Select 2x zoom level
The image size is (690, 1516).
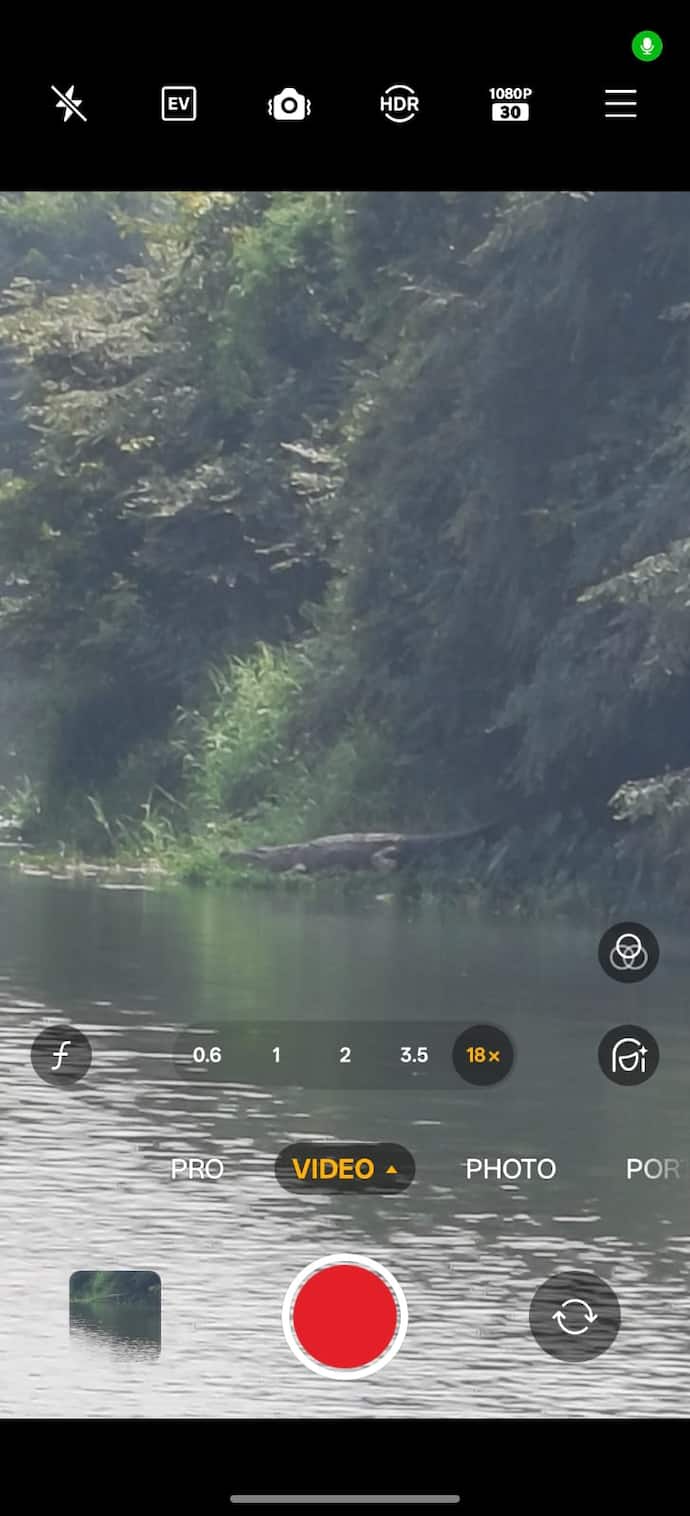point(345,1055)
